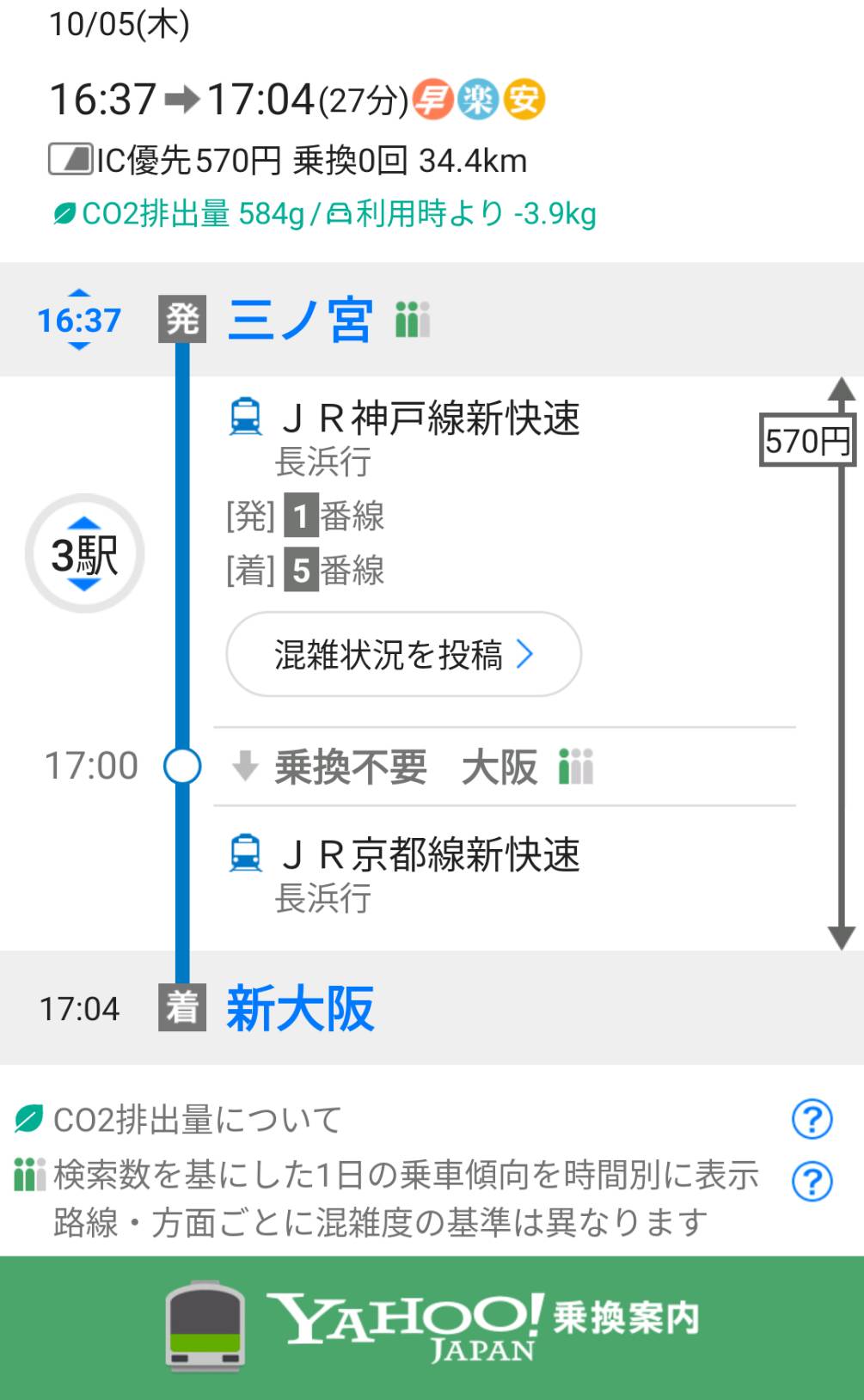View the 570円 fare details
Viewport: 864px width, 1400px height.
[806, 441]
